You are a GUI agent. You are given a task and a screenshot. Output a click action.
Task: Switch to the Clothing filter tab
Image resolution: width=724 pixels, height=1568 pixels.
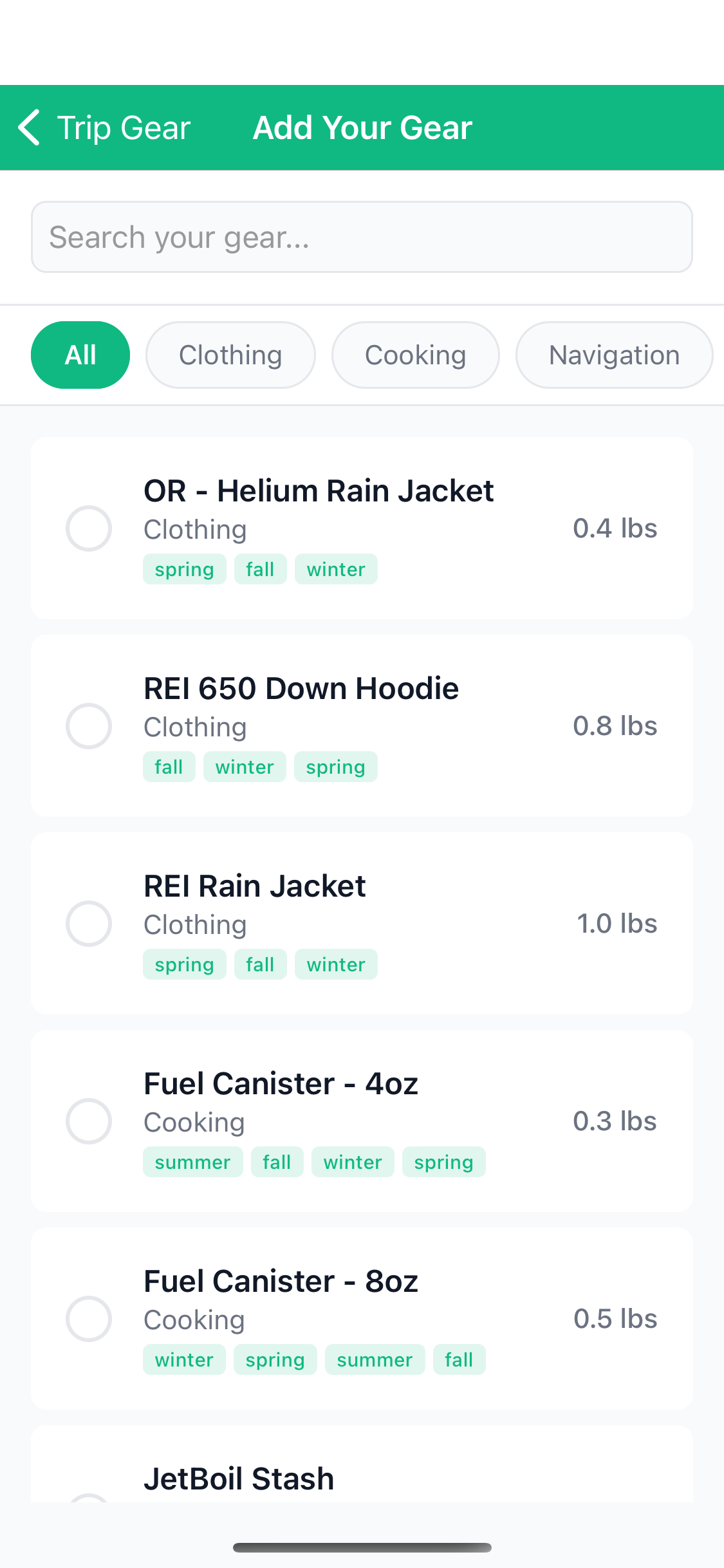tap(230, 355)
